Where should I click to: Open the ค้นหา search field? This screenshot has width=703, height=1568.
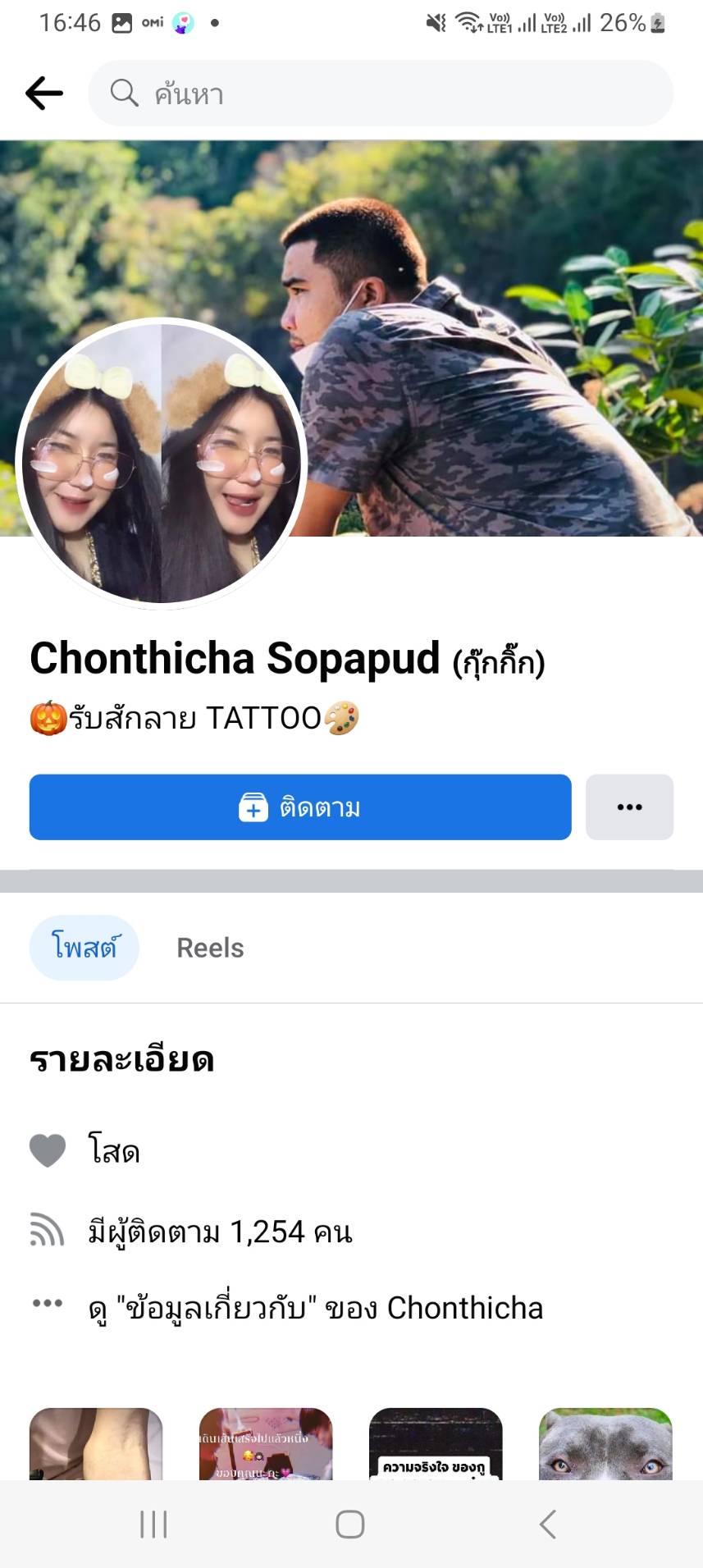pyautogui.click(x=381, y=94)
